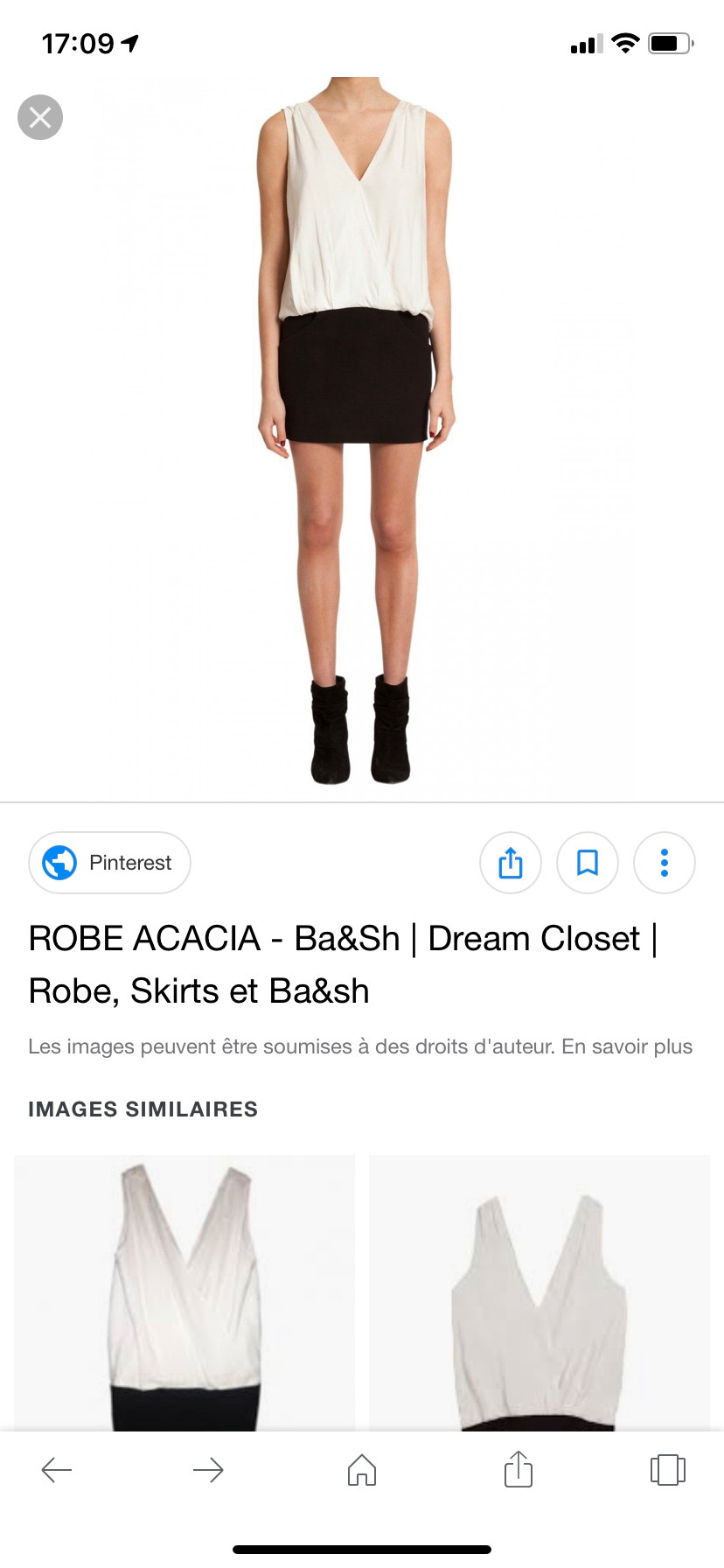Go forward using the forward arrow
The height and width of the screenshot is (1568, 724).
coord(208,1470)
